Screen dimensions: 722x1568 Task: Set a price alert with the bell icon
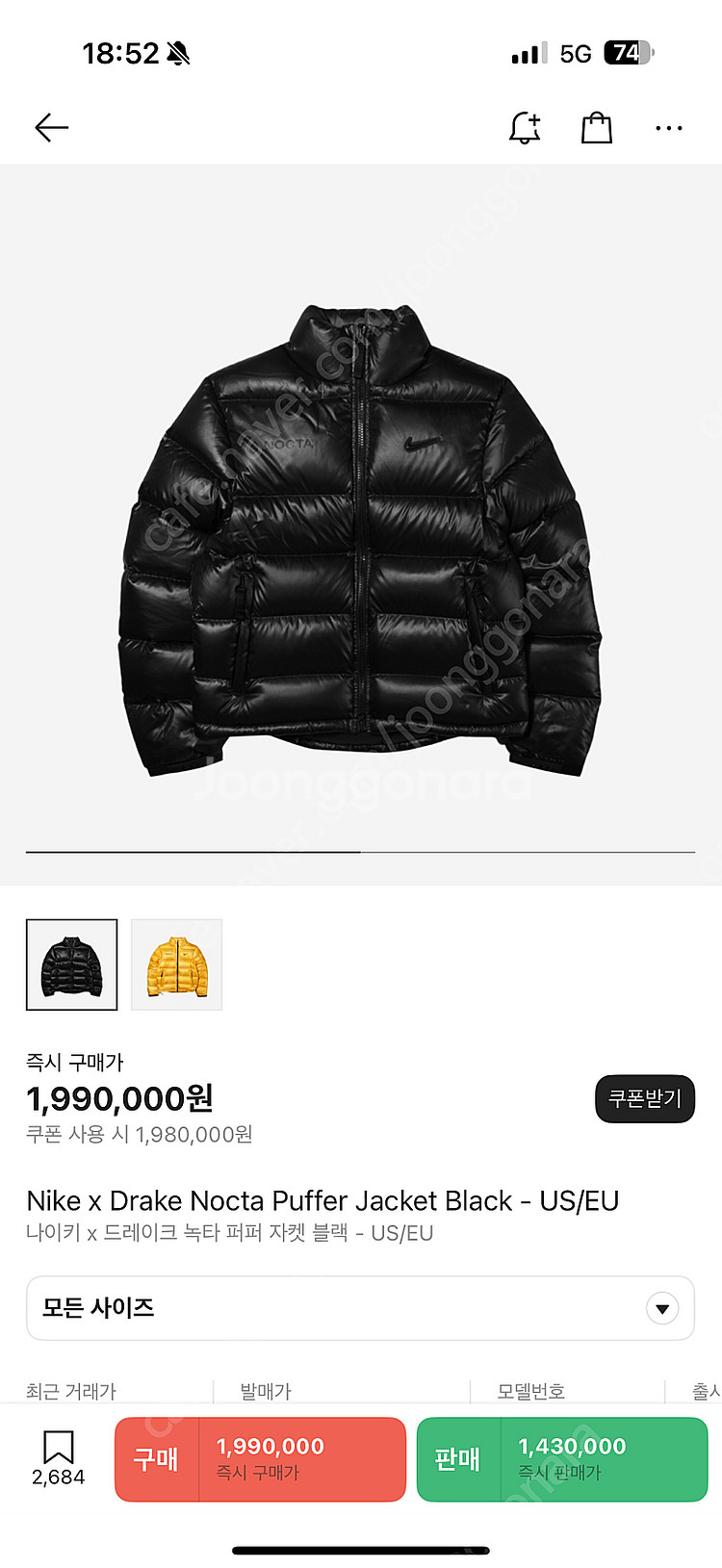click(x=525, y=128)
